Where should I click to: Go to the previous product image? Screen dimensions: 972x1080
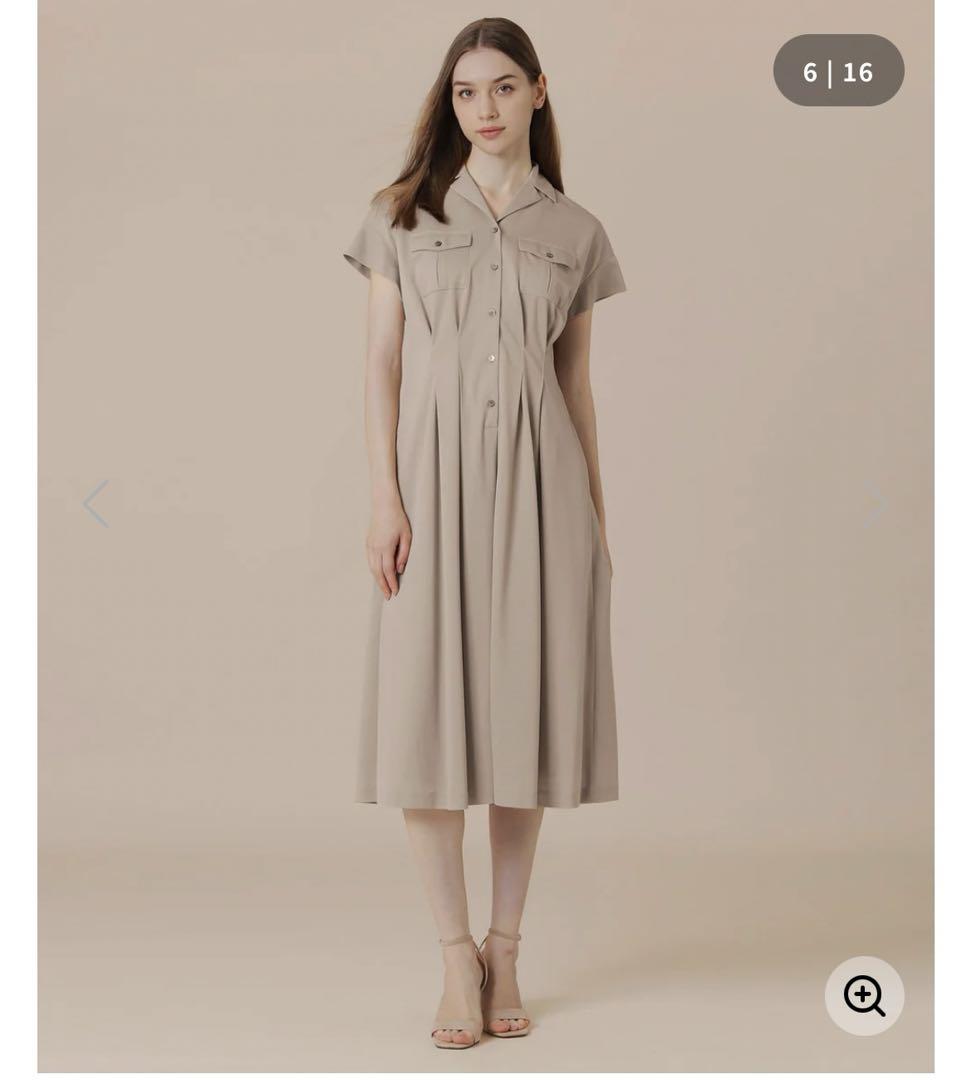click(96, 504)
